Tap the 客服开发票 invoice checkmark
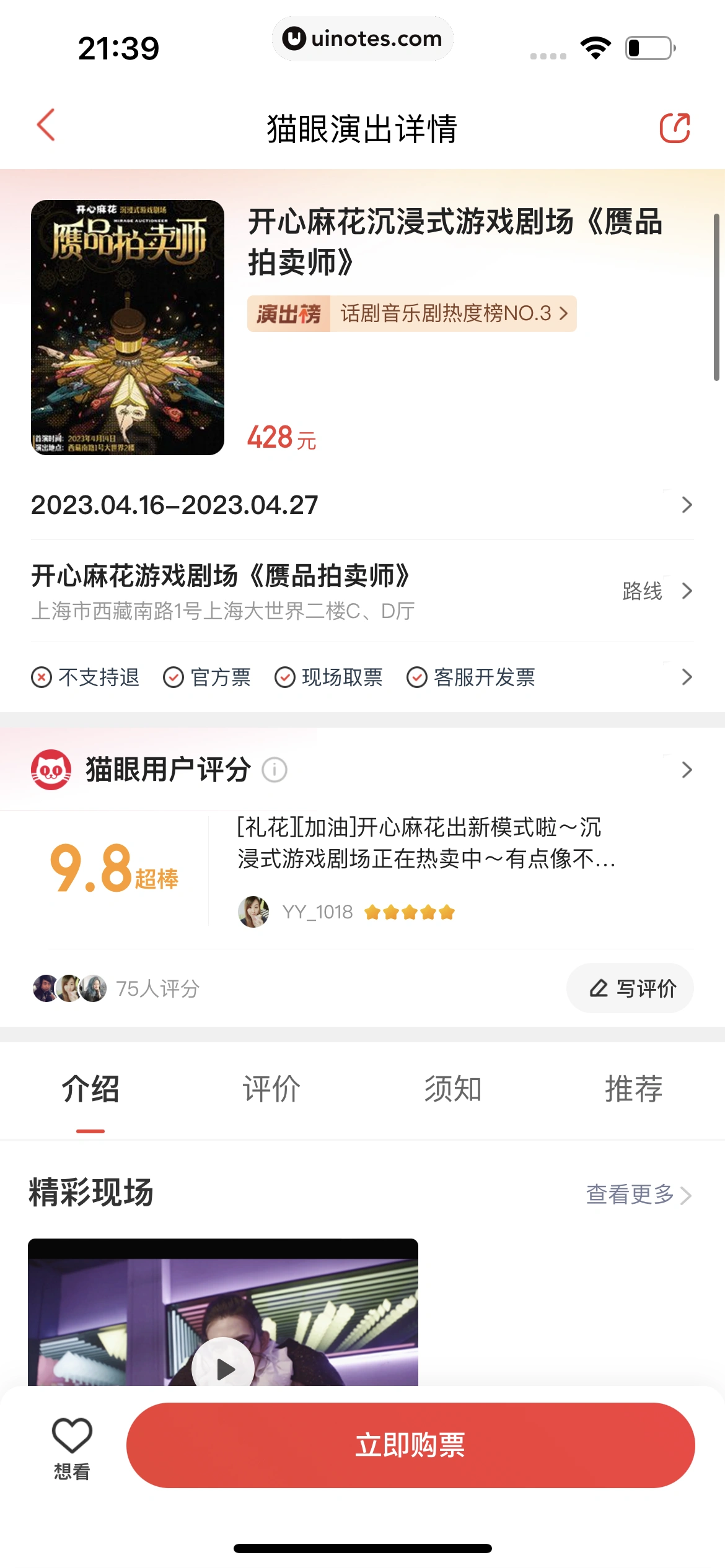Screen dimensions: 725x1568 [416, 677]
